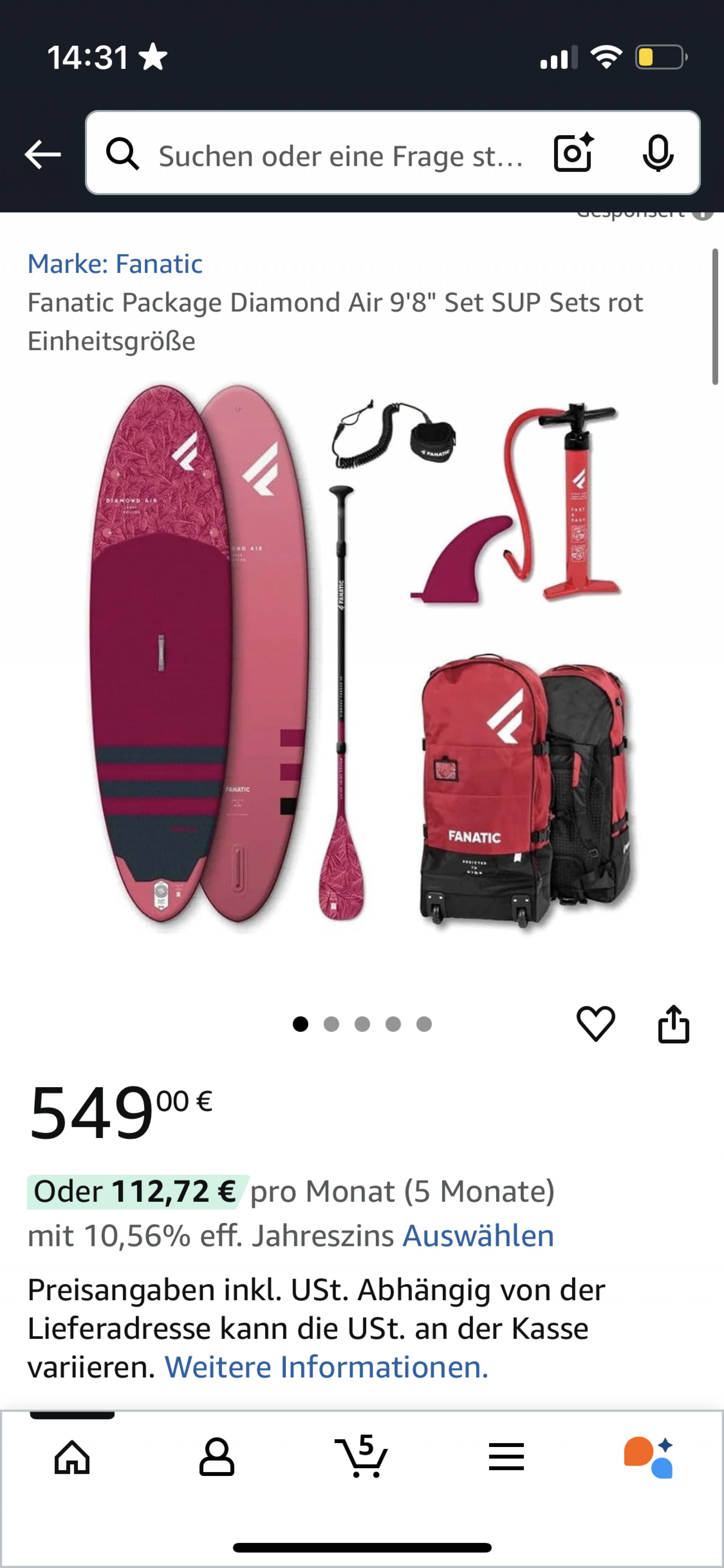Open the SUP set product image
The height and width of the screenshot is (1568, 724).
pos(362,657)
